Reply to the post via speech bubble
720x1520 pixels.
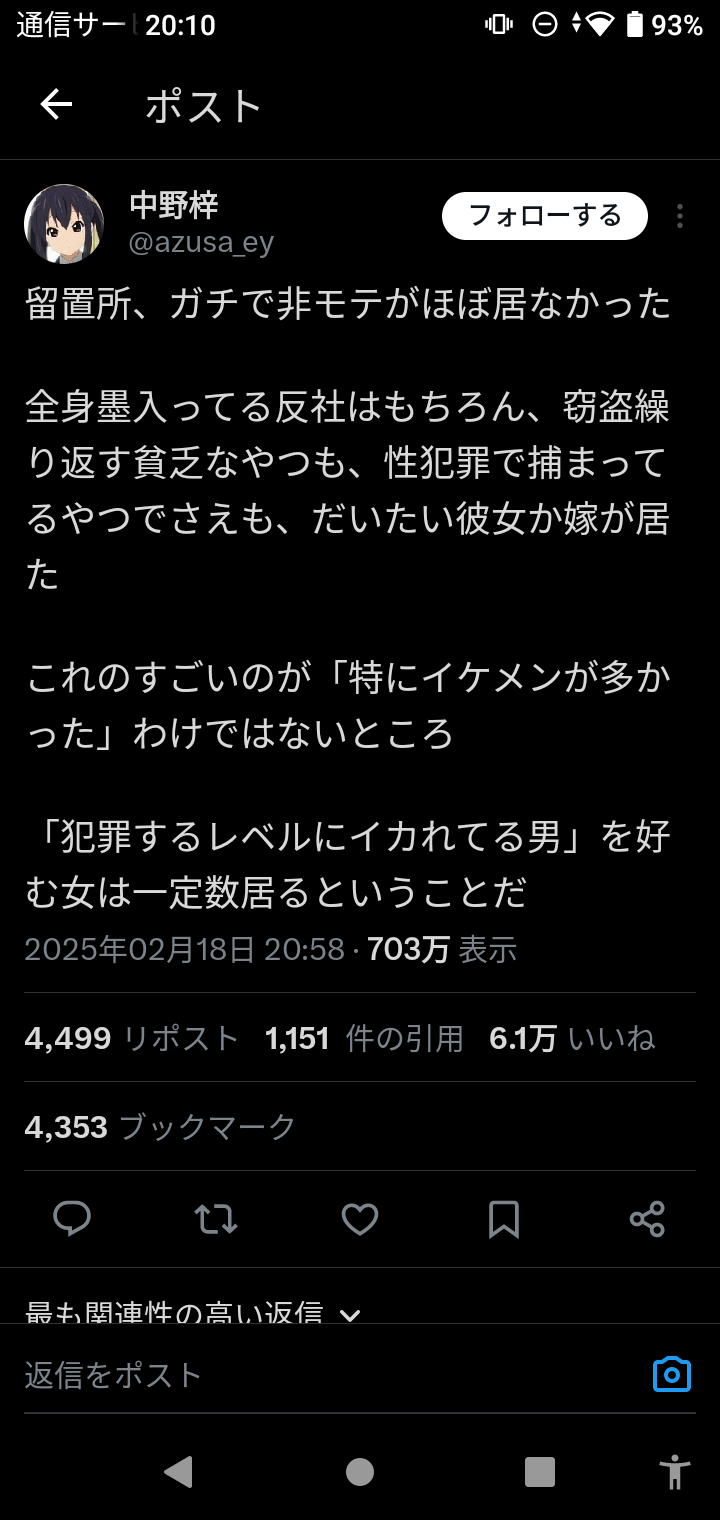click(x=72, y=1218)
